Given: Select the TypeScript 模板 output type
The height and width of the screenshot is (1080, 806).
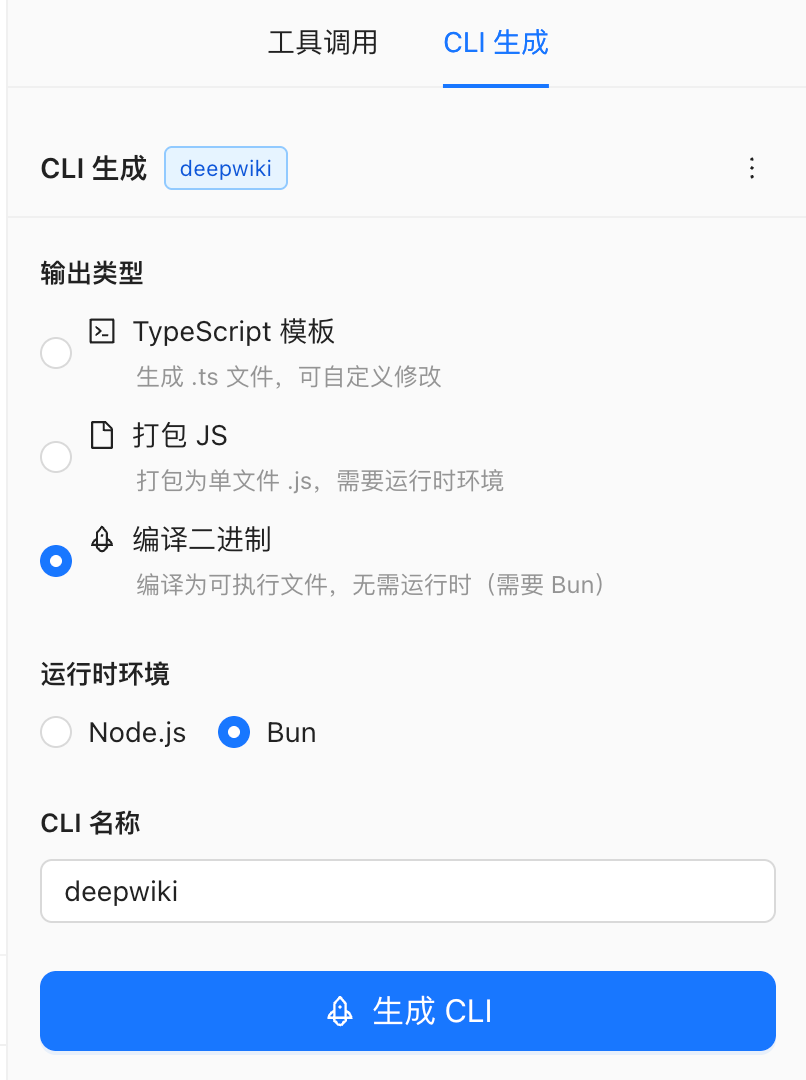Looking at the screenshot, I should click(x=56, y=353).
